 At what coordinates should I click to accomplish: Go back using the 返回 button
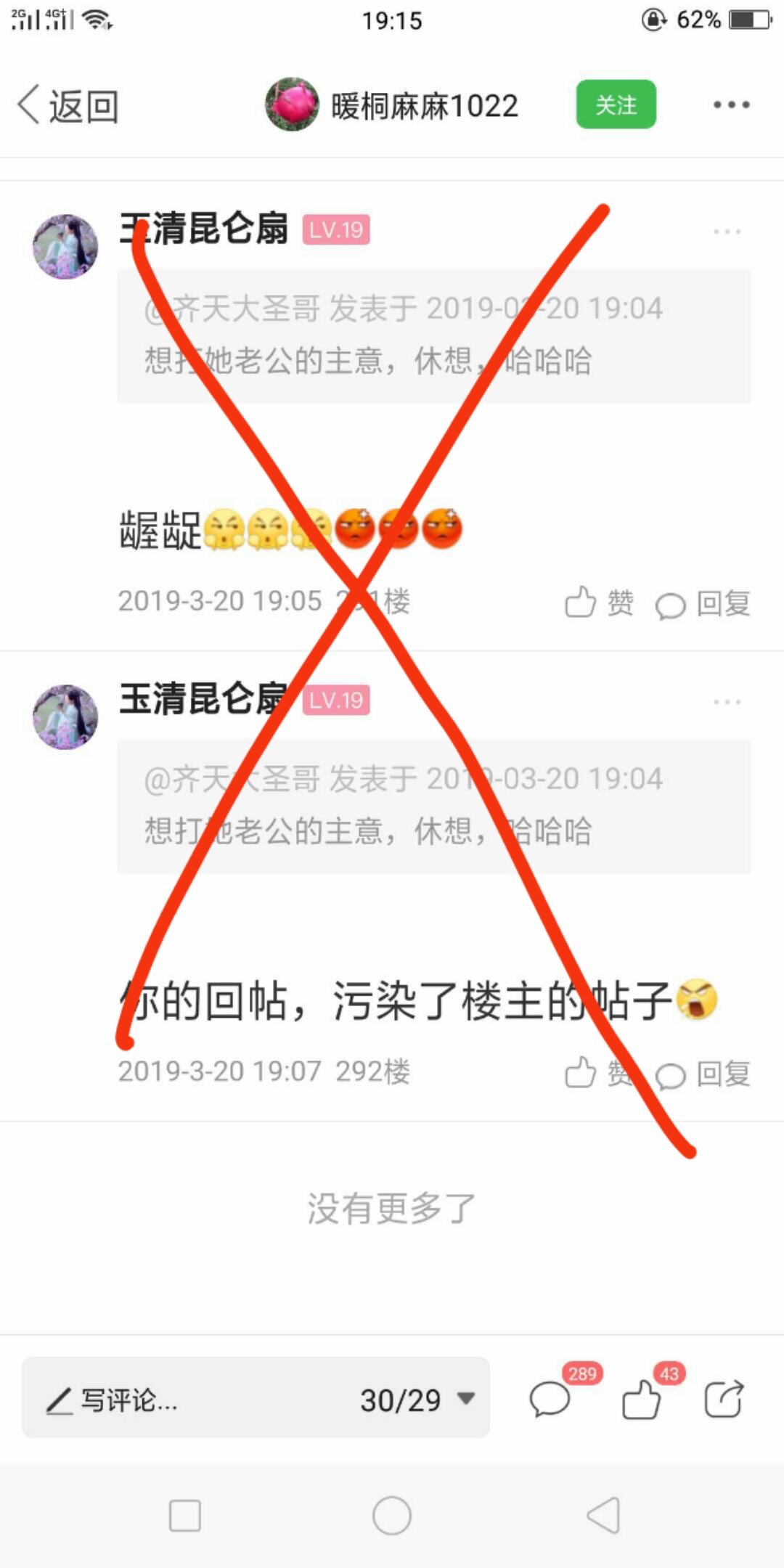click(x=68, y=106)
